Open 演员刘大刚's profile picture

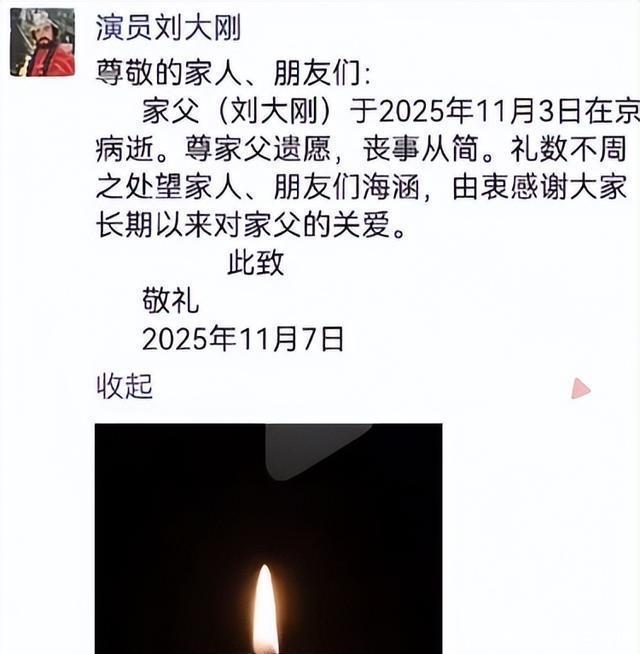42,42
